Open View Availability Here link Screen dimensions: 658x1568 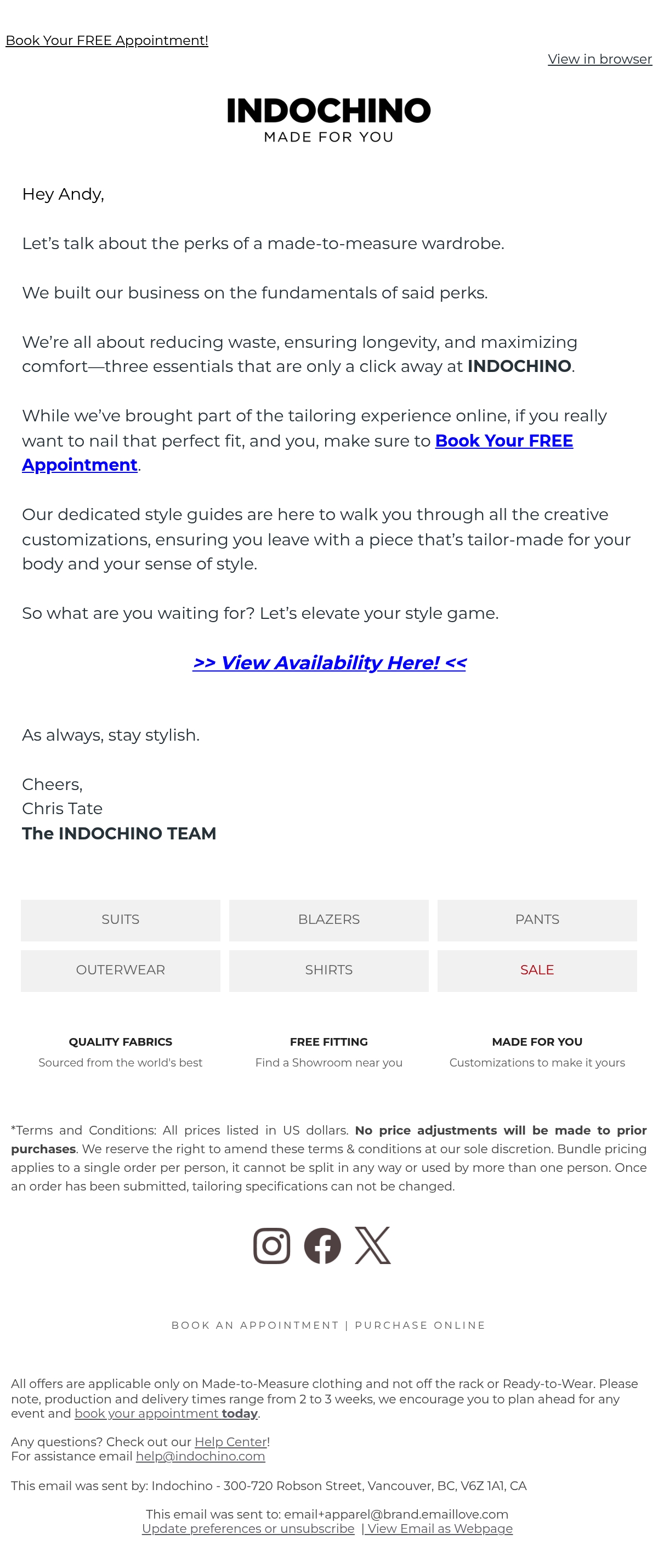click(x=329, y=662)
